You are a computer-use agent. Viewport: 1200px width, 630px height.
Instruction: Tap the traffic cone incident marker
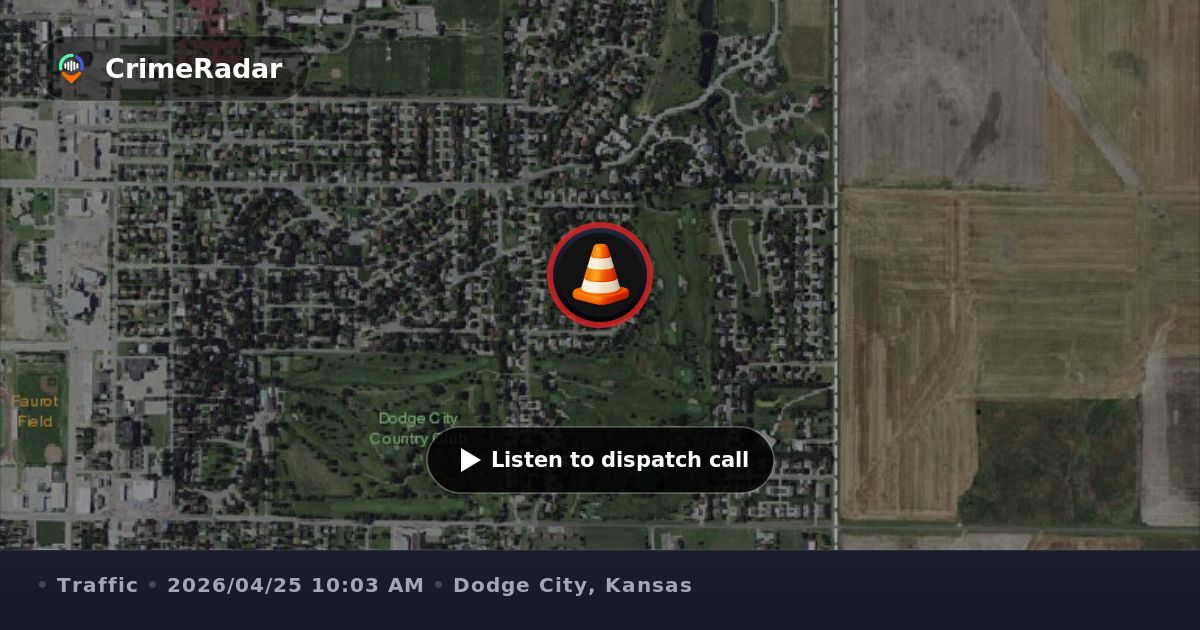pyautogui.click(x=600, y=275)
